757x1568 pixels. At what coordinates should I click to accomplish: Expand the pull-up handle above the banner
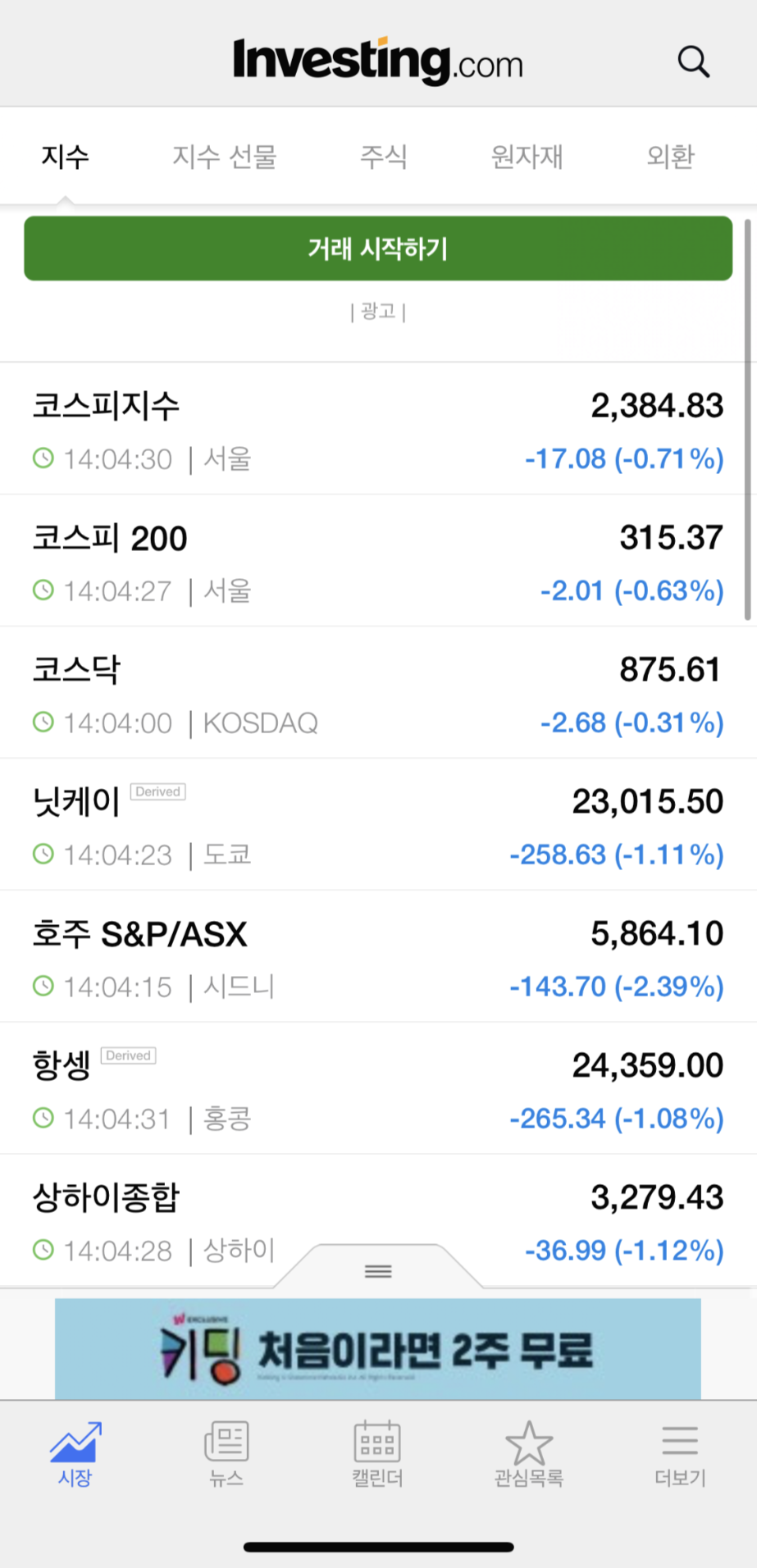click(378, 1269)
